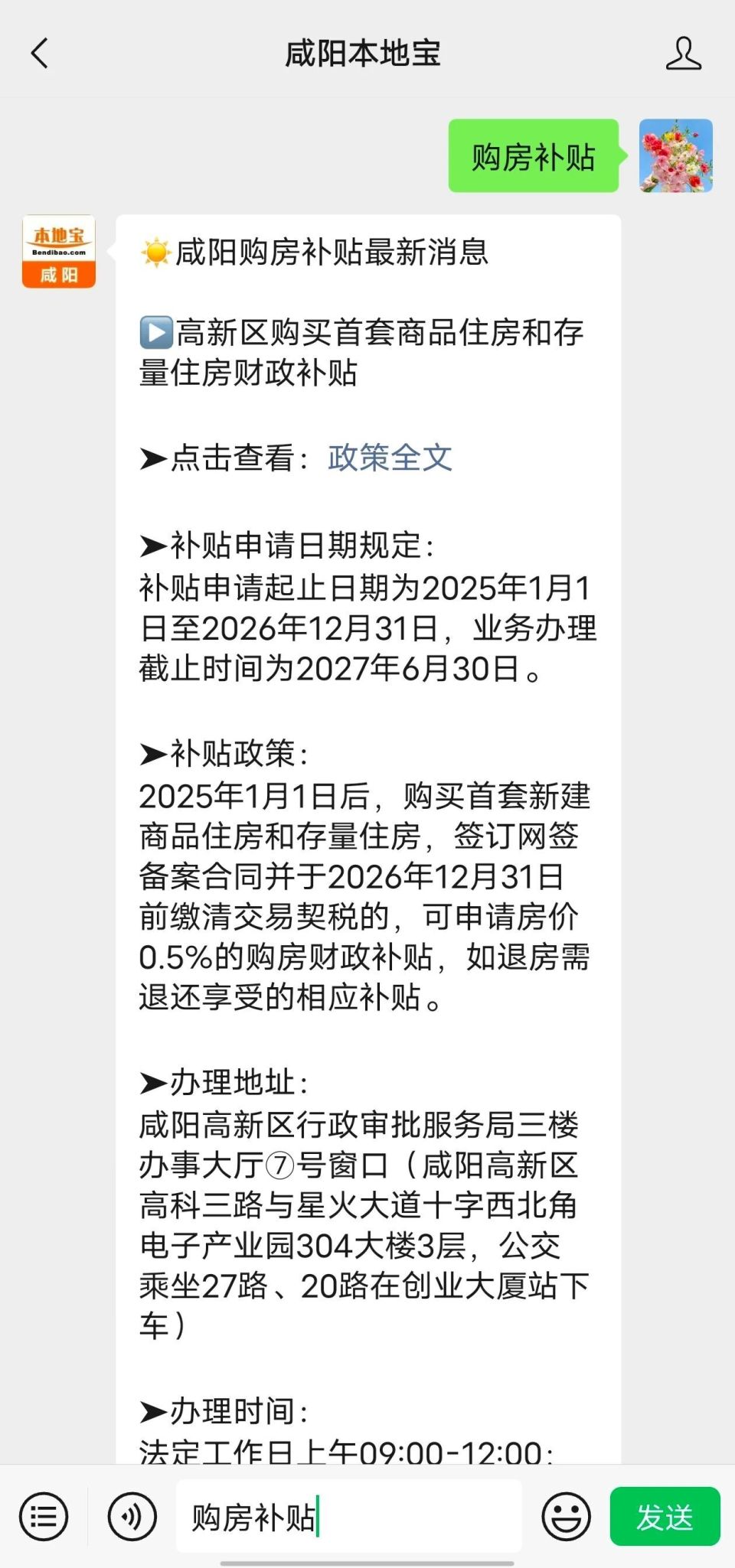Switch to voice input mode
735x1568 pixels.
(x=132, y=1517)
